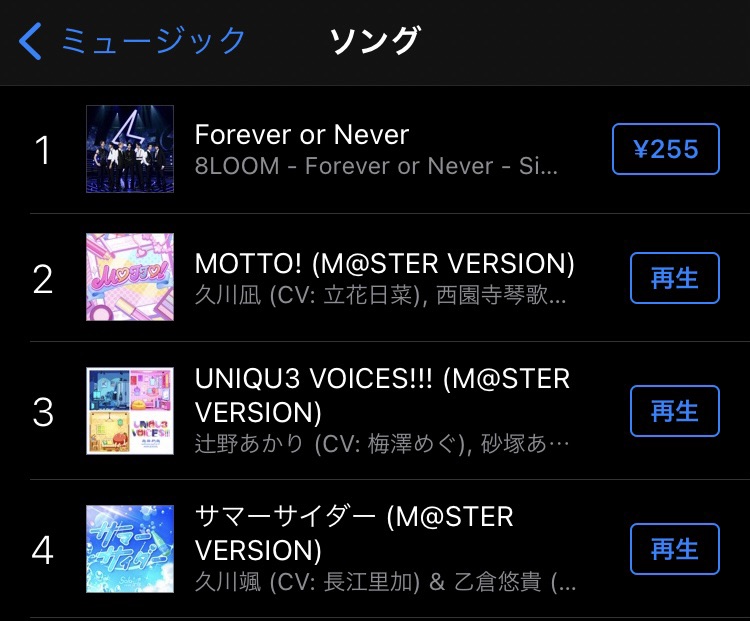
Task: Tap 再生 for サマーサイダー
Action: point(674,549)
